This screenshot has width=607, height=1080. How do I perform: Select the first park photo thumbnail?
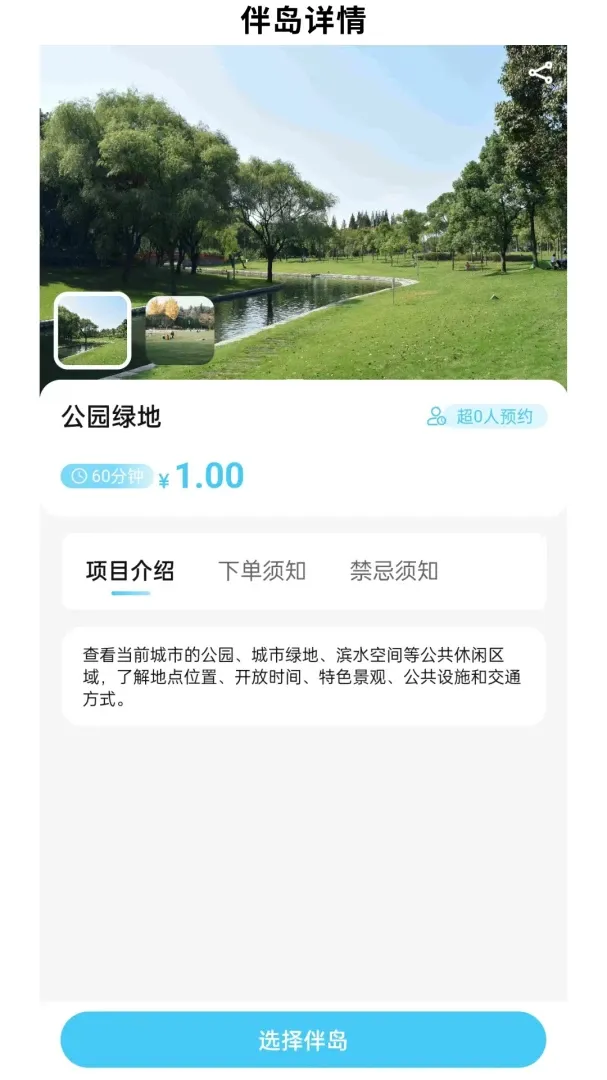click(x=92, y=331)
